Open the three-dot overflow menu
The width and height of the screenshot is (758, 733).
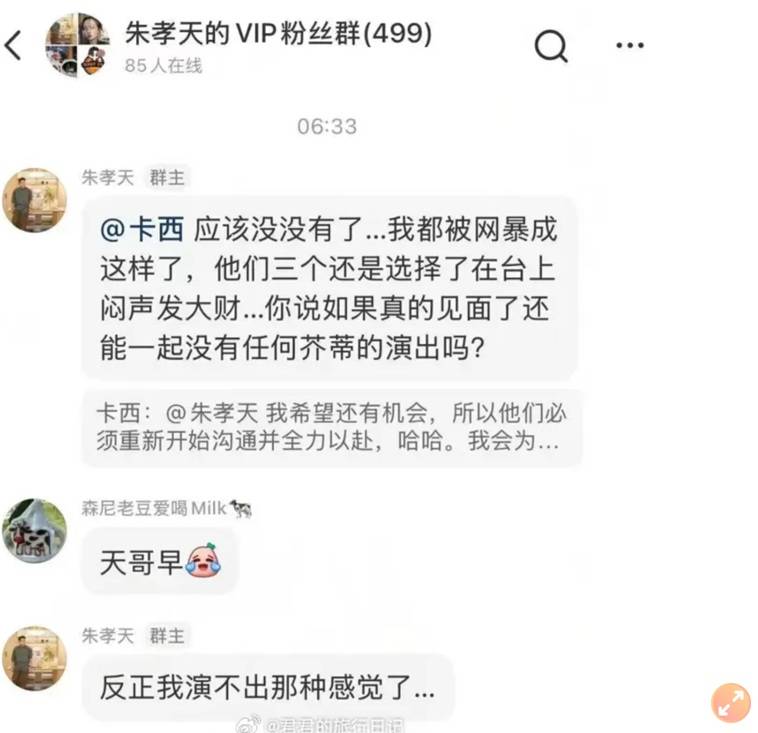point(629,45)
